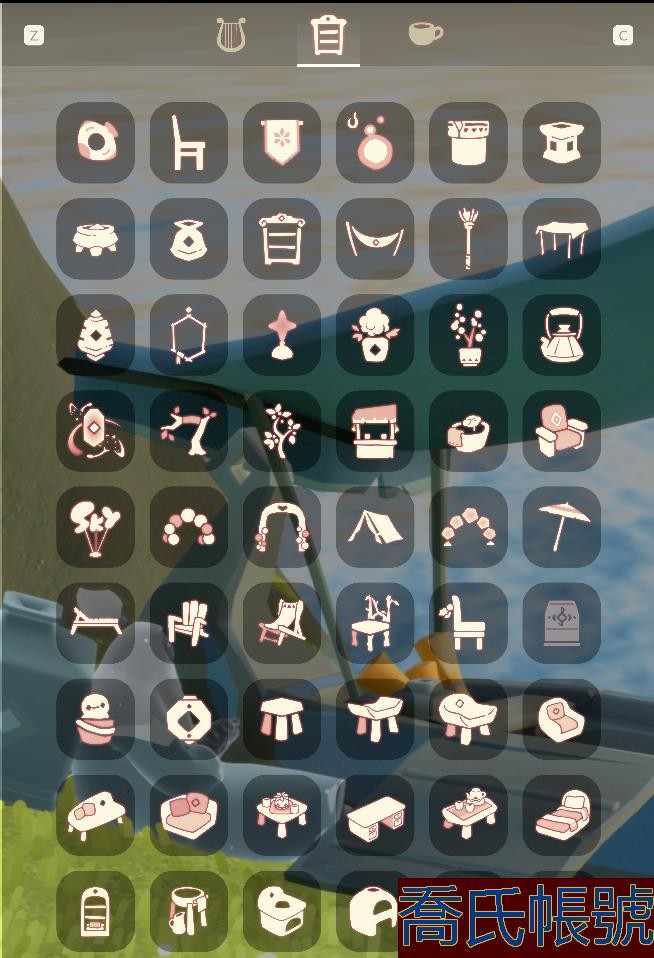Tap the Z key button
This screenshot has height=958, width=654.
[34, 36]
